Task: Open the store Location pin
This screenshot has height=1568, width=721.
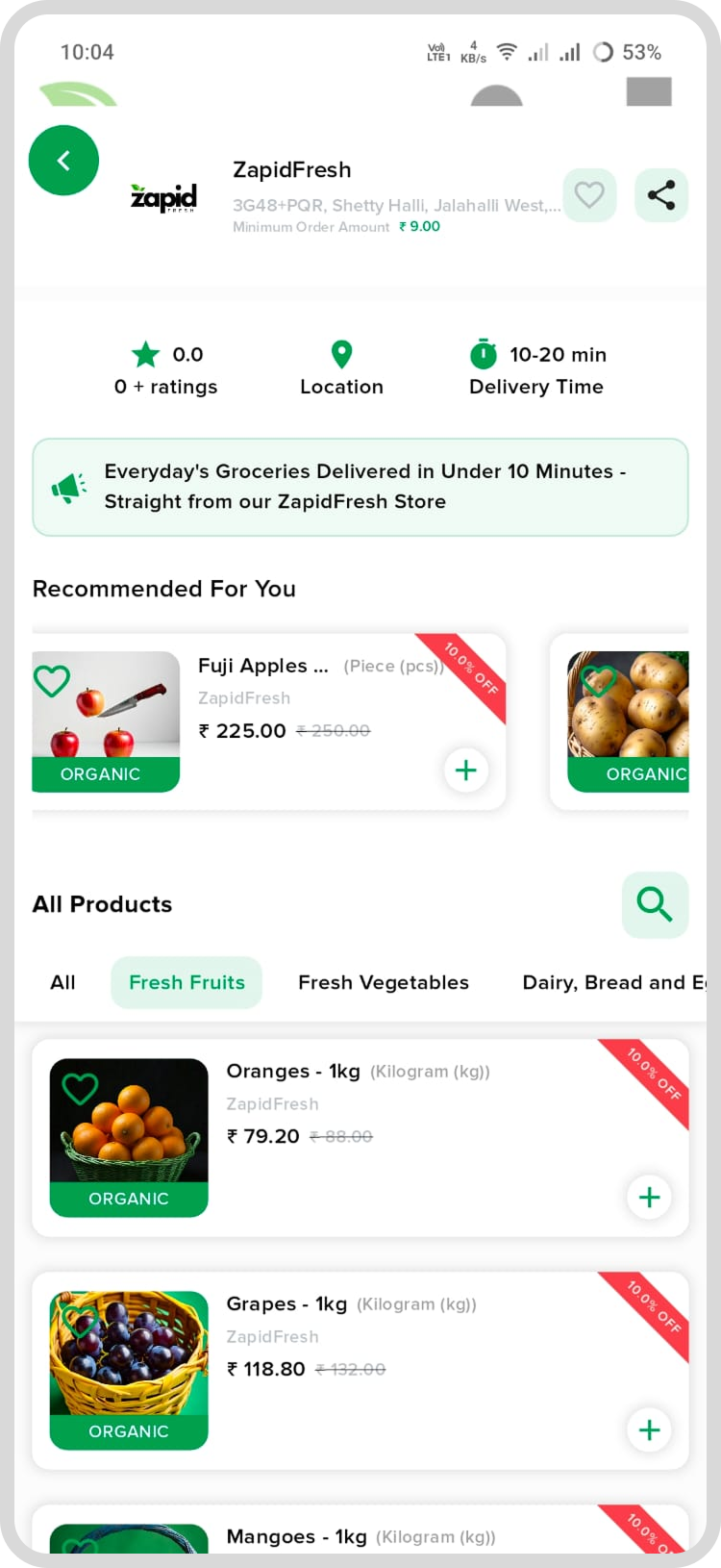Action: 341,354
